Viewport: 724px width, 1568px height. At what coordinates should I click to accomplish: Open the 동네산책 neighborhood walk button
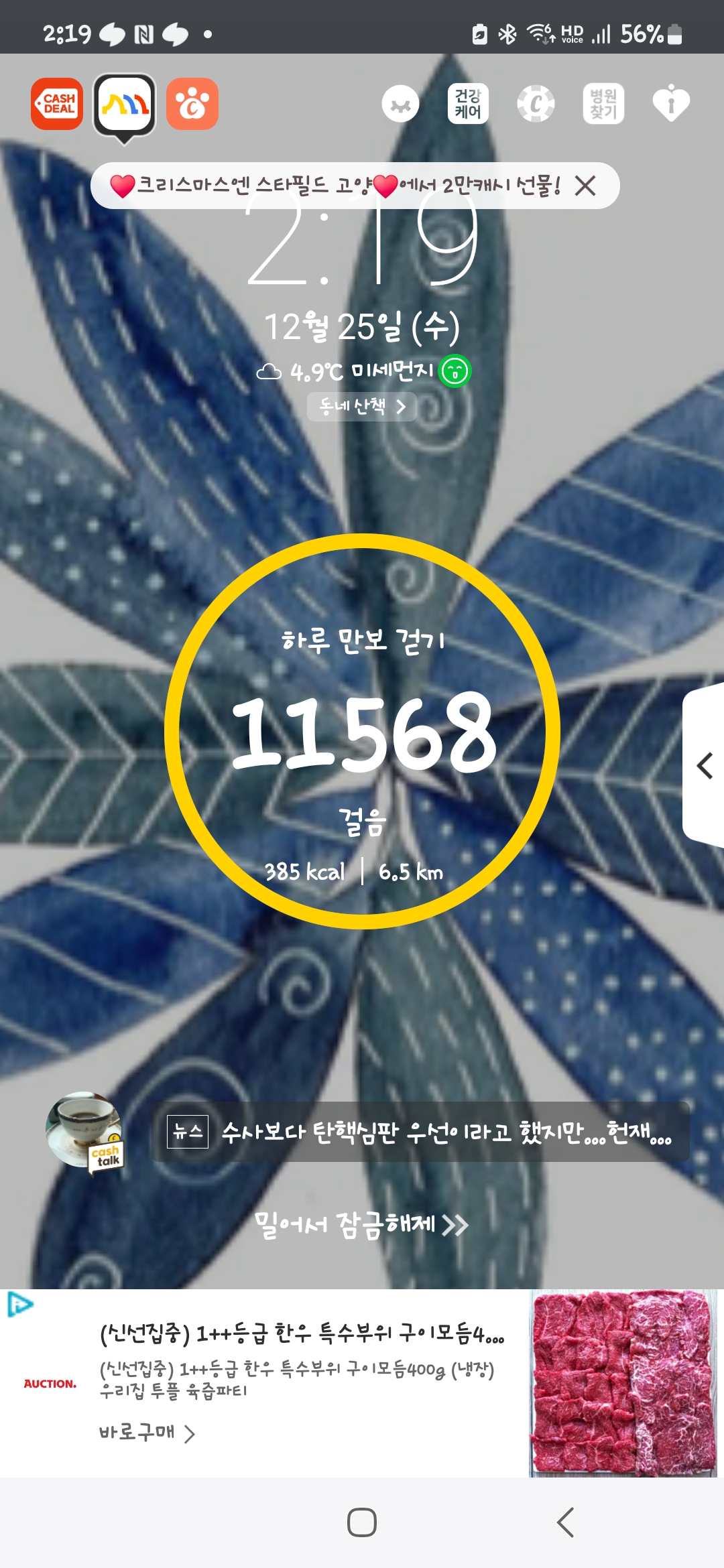point(362,407)
